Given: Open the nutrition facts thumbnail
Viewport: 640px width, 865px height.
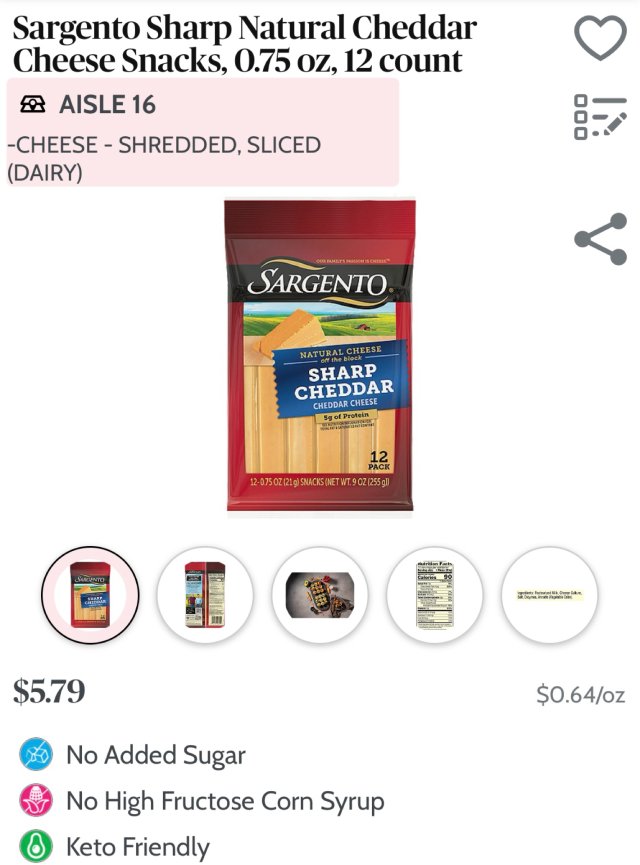Looking at the screenshot, I should (435, 595).
